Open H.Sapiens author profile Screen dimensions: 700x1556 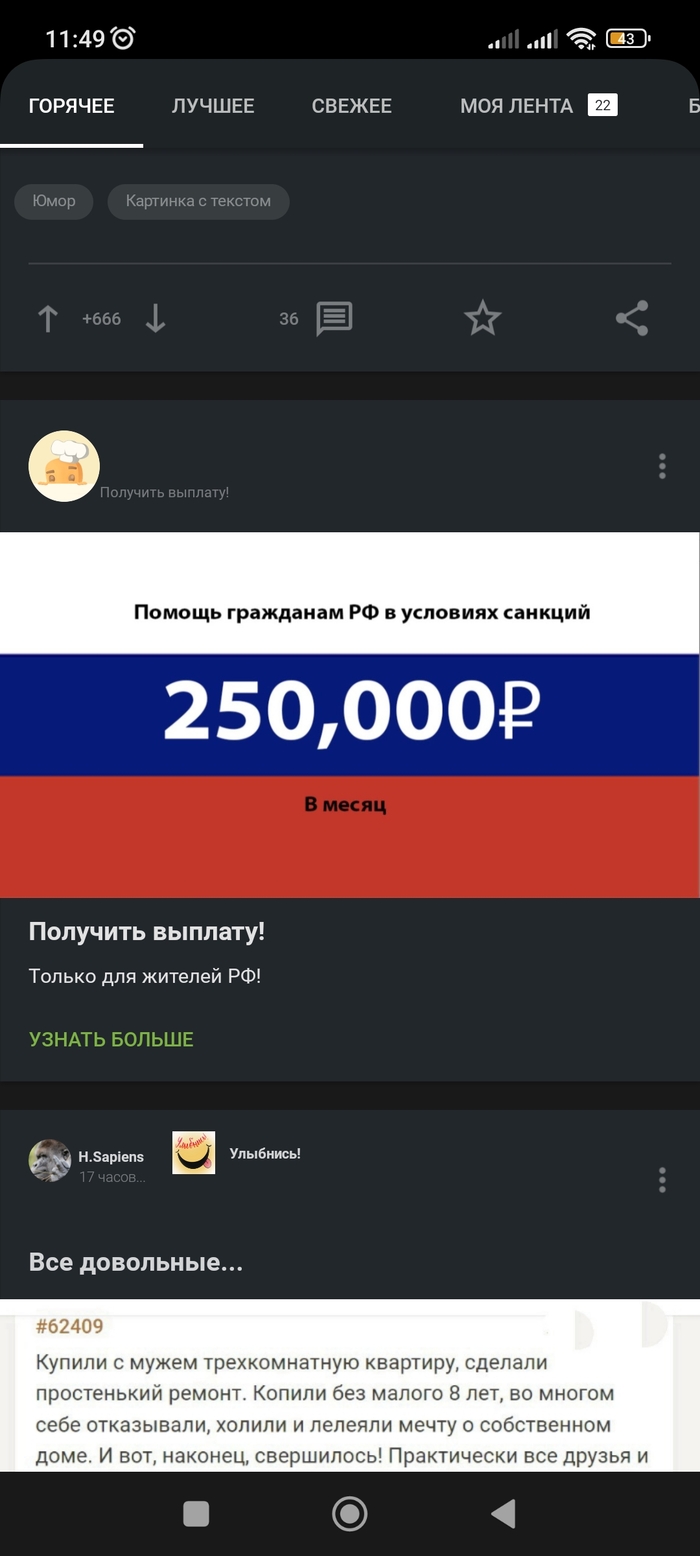(111, 1156)
